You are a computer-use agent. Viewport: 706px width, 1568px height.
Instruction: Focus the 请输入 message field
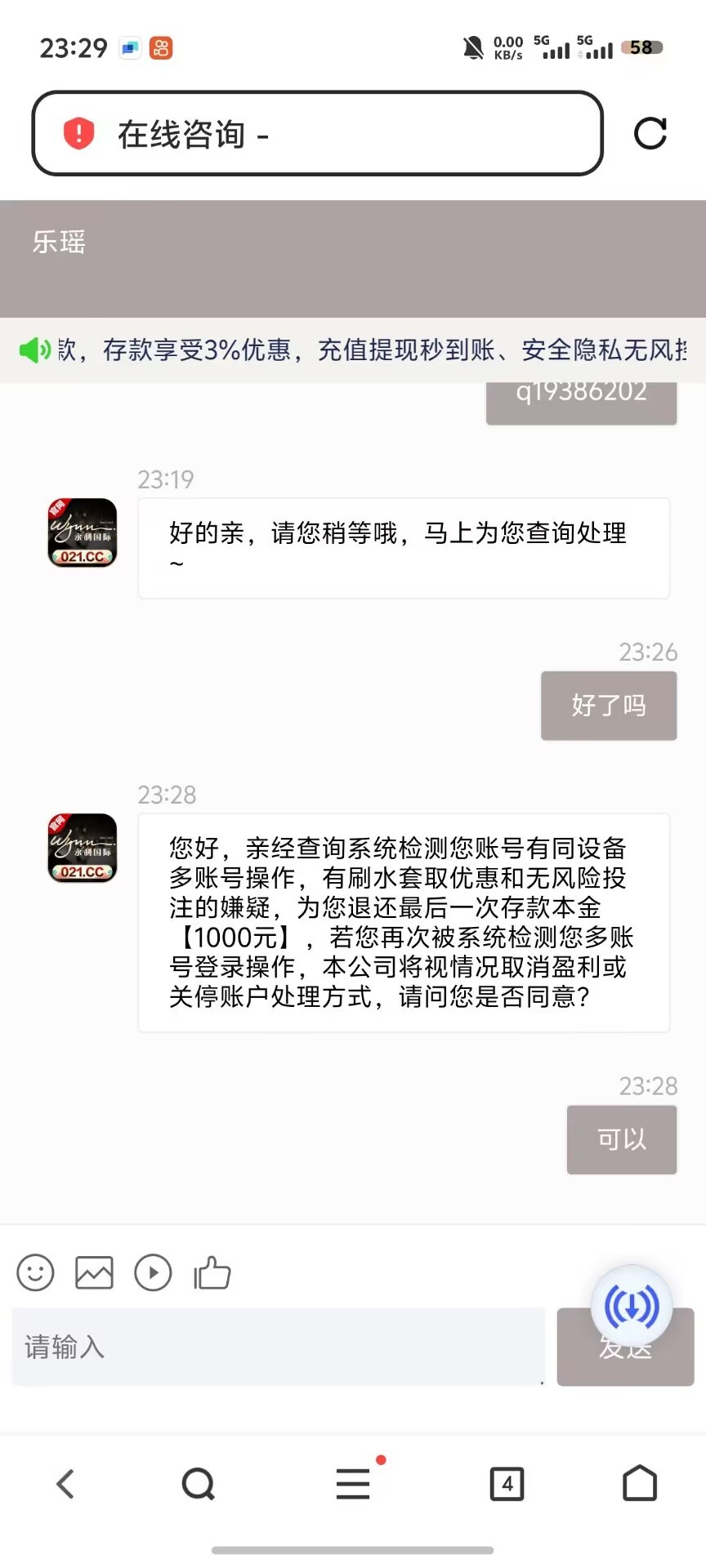pyautogui.click(x=278, y=1347)
